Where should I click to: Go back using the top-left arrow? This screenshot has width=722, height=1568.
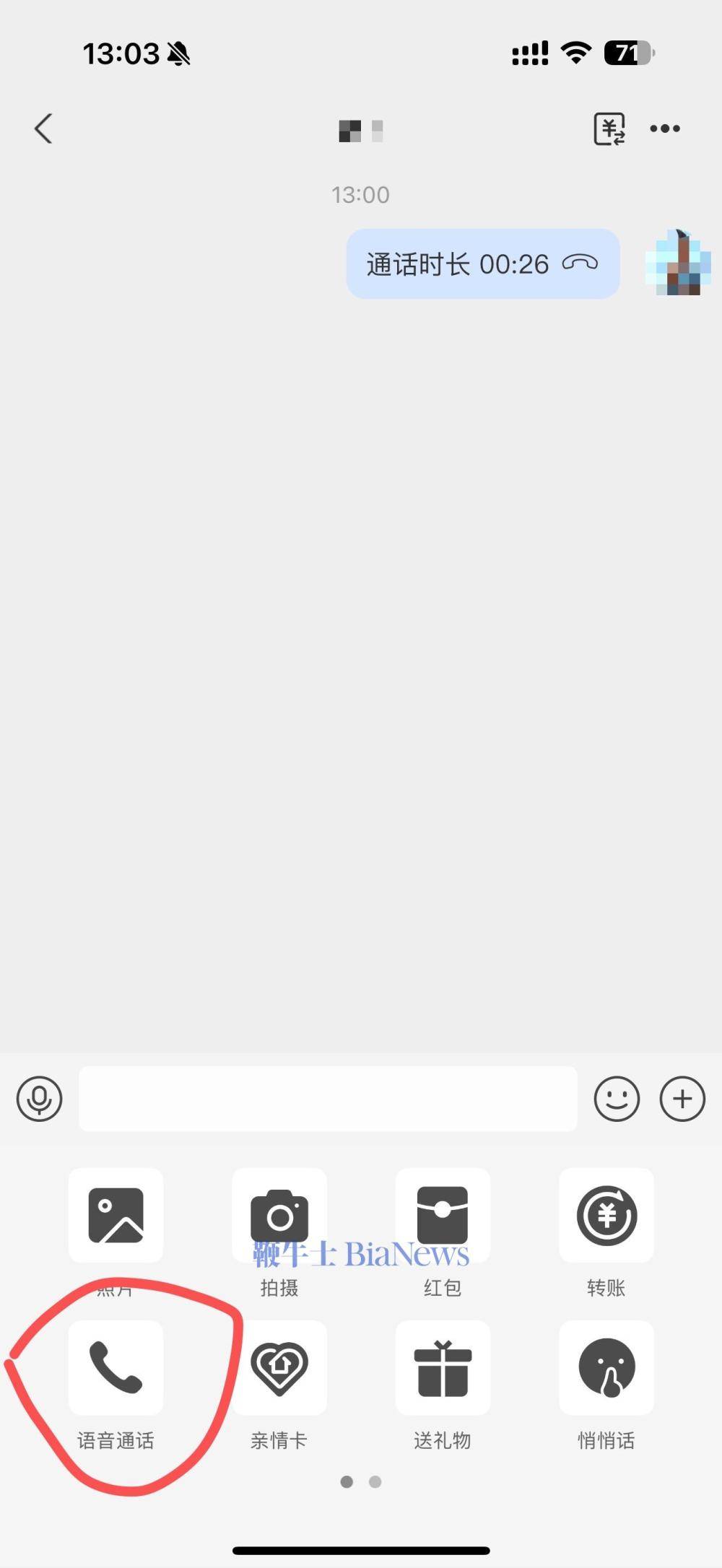pos(43,129)
